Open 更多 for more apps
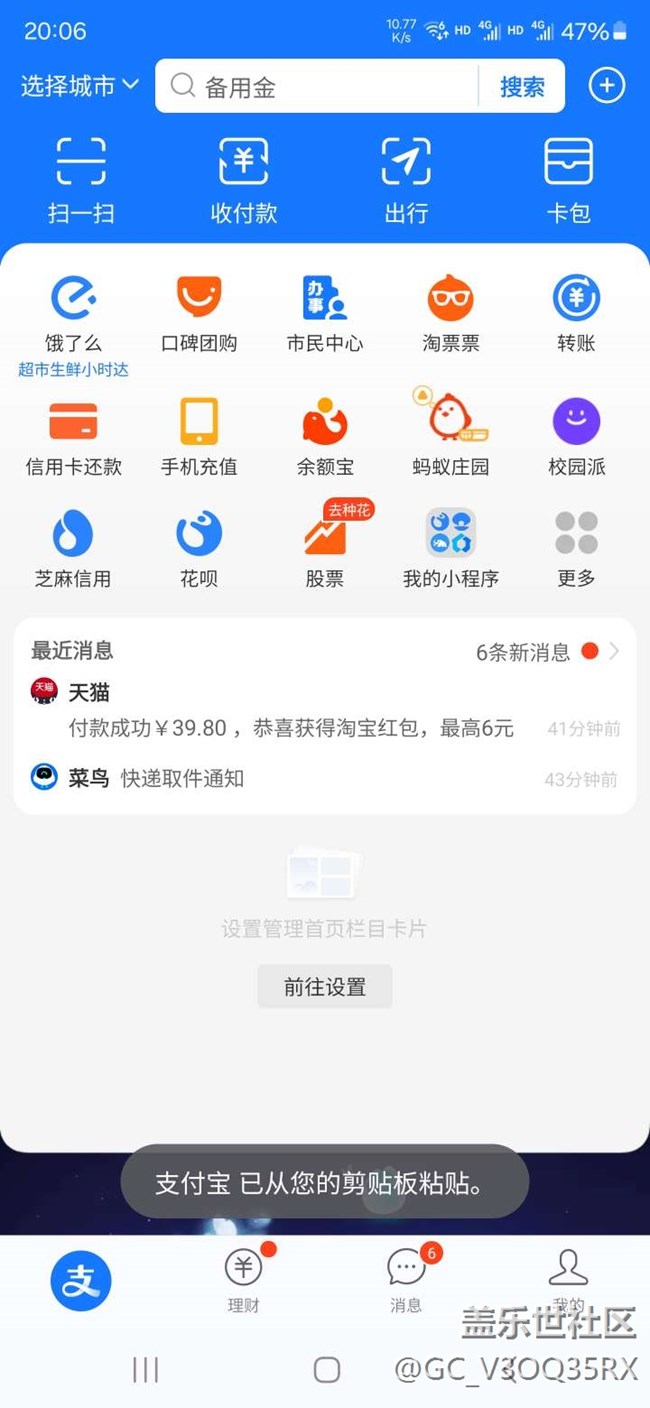 pos(576,548)
